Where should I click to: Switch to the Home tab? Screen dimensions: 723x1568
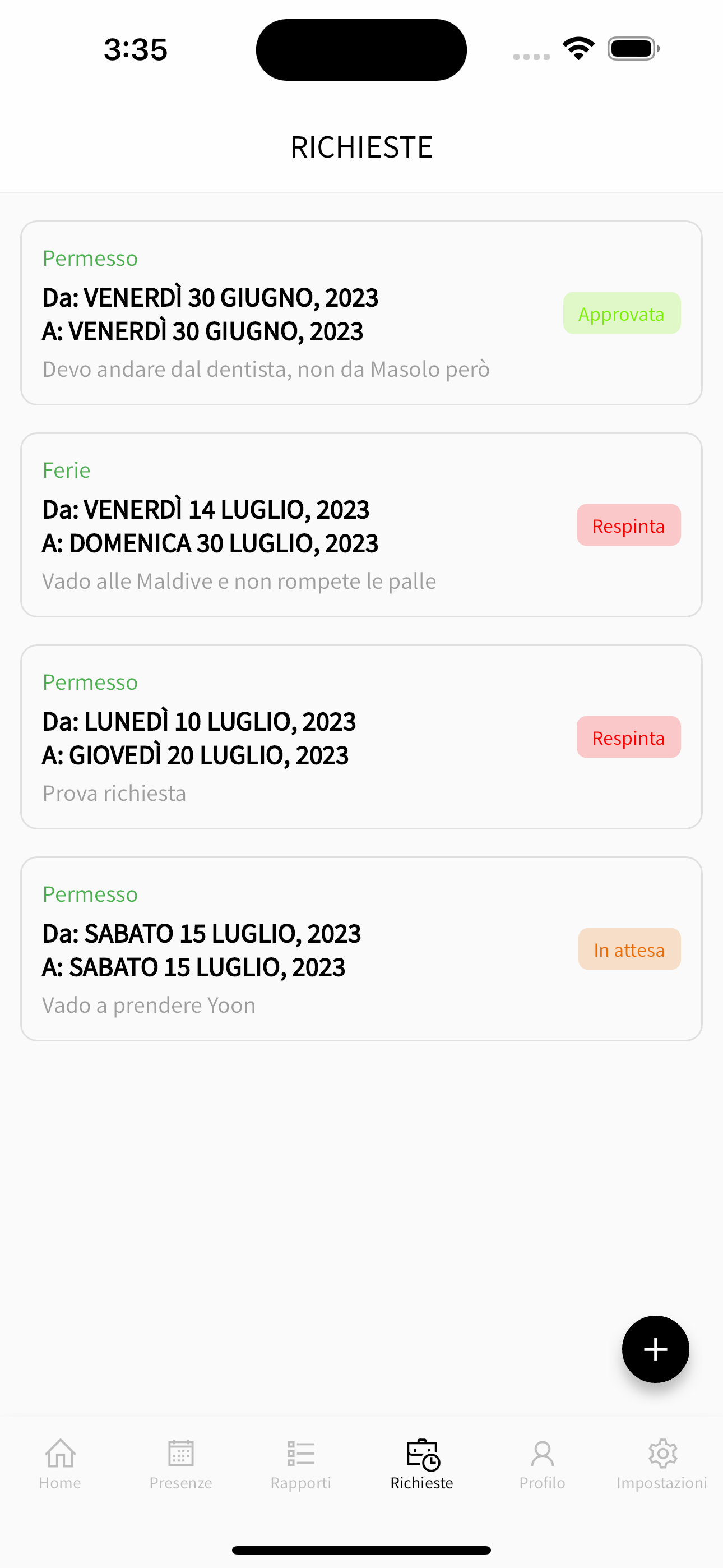(x=61, y=1463)
